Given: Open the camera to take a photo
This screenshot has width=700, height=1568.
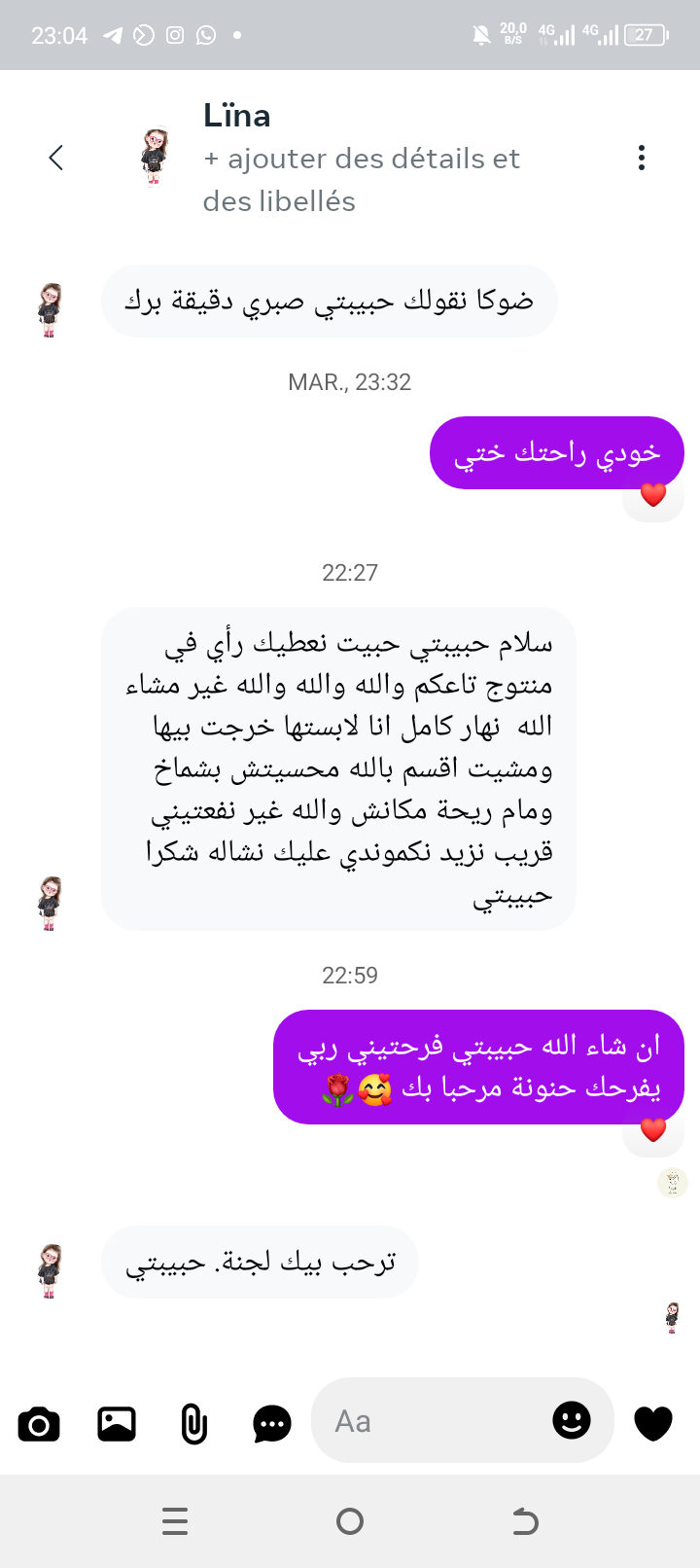Looking at the screenshot, I should pyautogui.click(x=39, y=1424).
